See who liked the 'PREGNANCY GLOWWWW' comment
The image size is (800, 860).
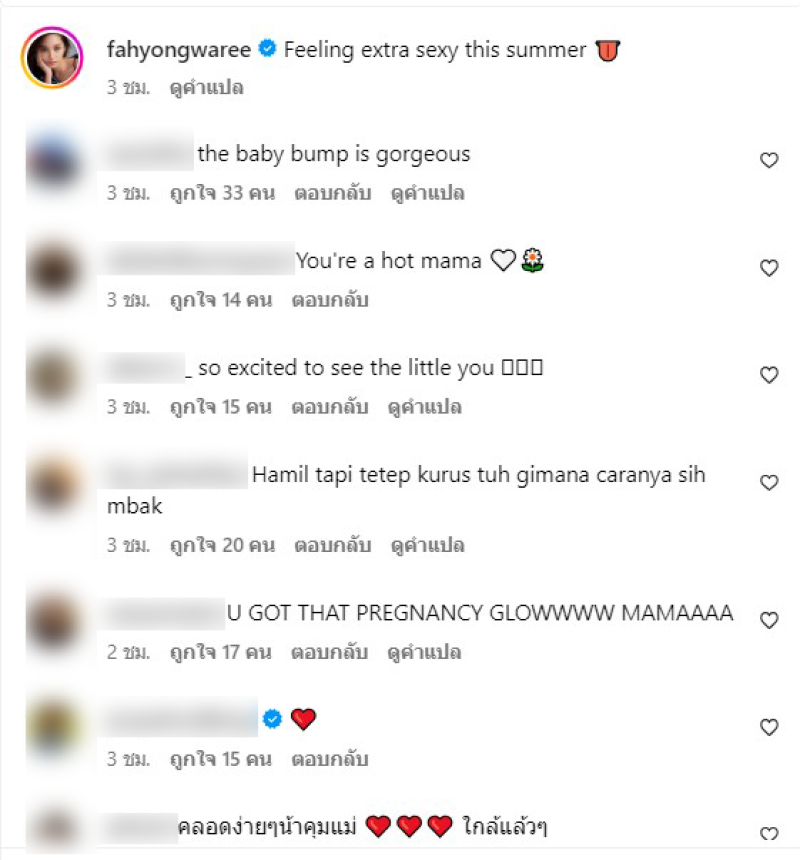pos(220,653)
